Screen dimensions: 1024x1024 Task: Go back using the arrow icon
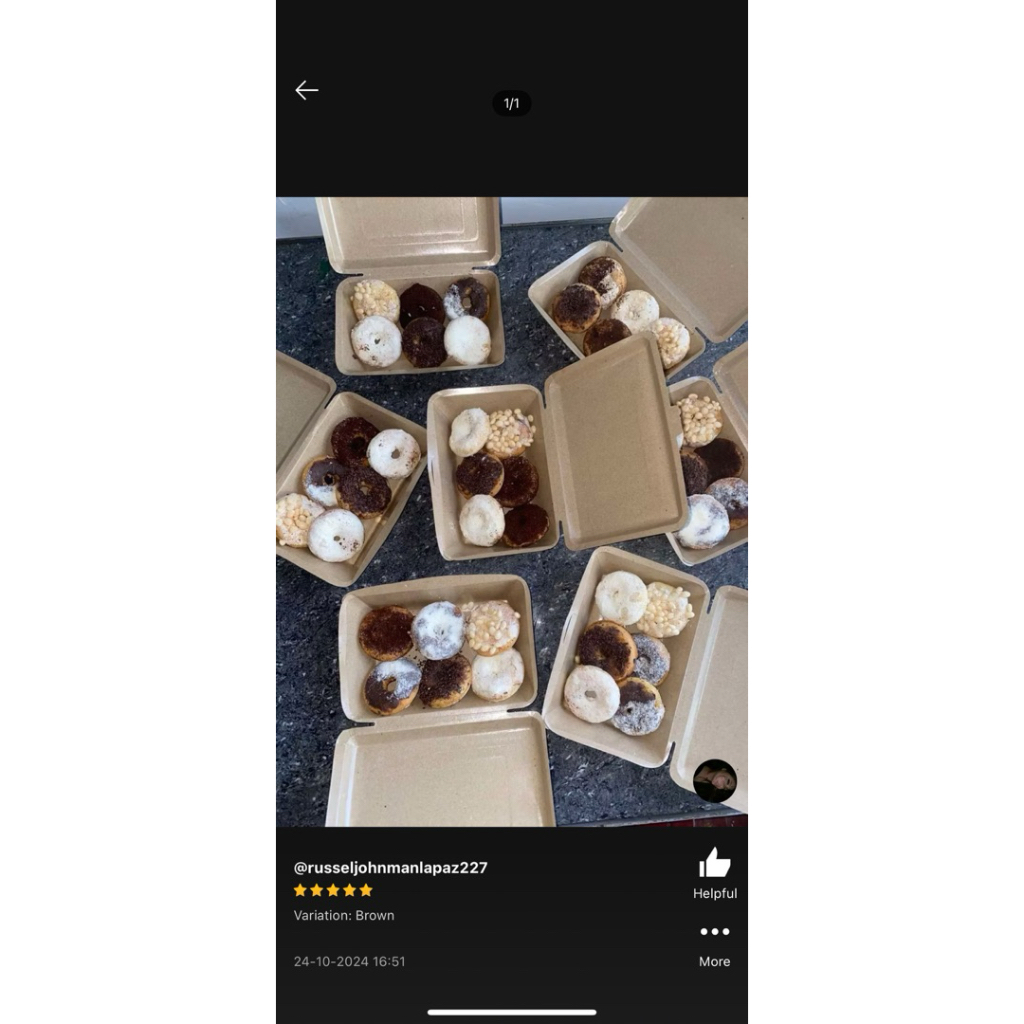pos(306,90)
